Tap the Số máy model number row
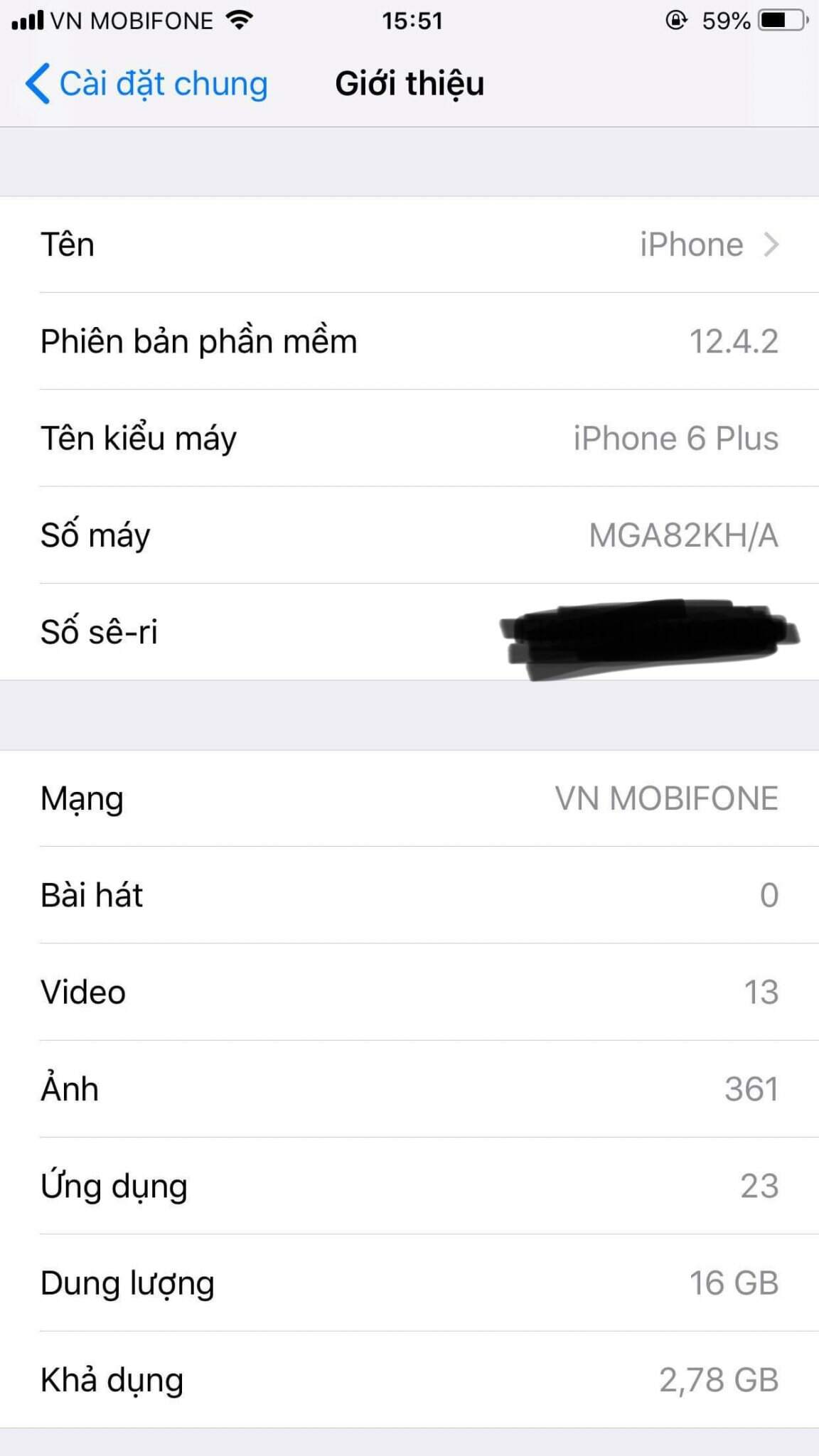This screenshot has height=1456, width=819. pos(409,535)
